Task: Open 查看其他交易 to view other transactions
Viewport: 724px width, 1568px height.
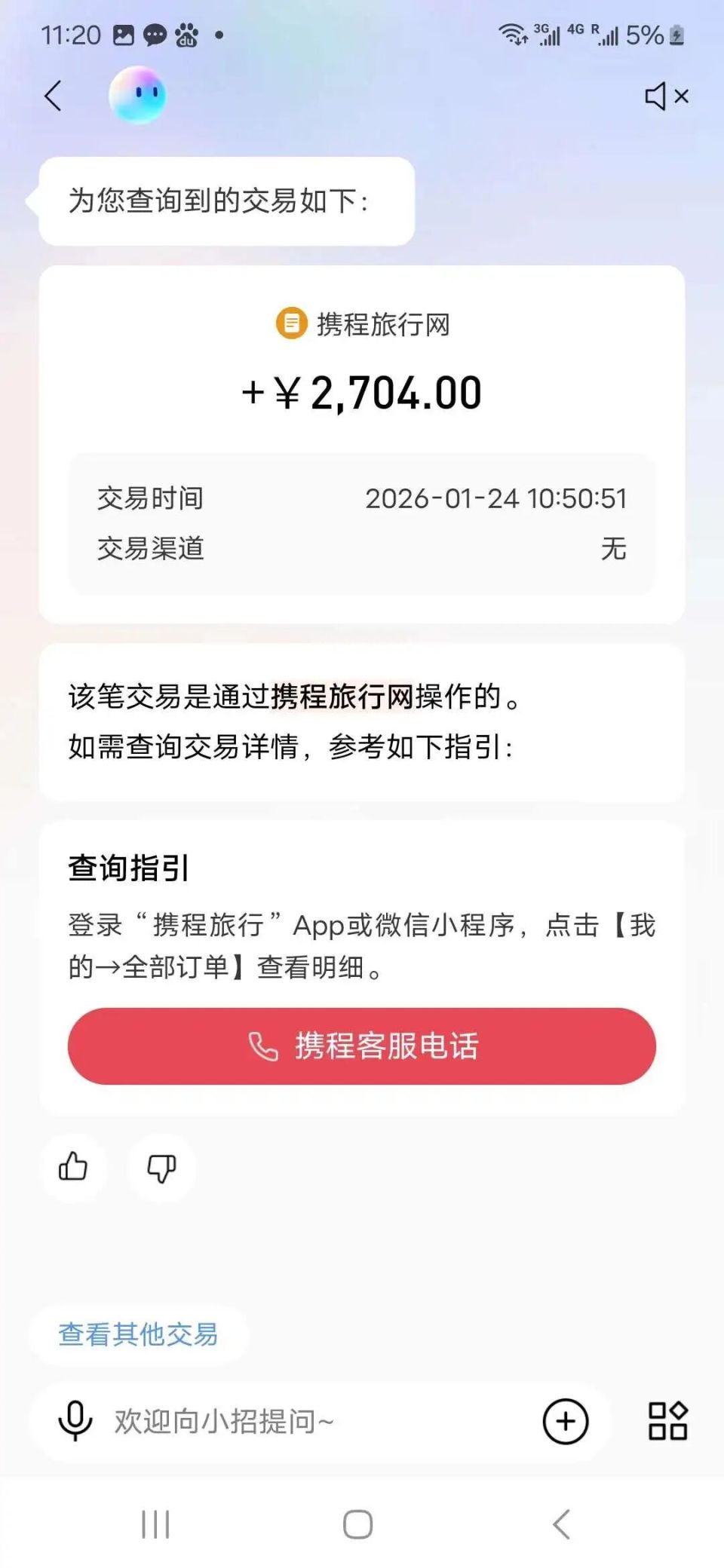Action: coord(137,1334)
